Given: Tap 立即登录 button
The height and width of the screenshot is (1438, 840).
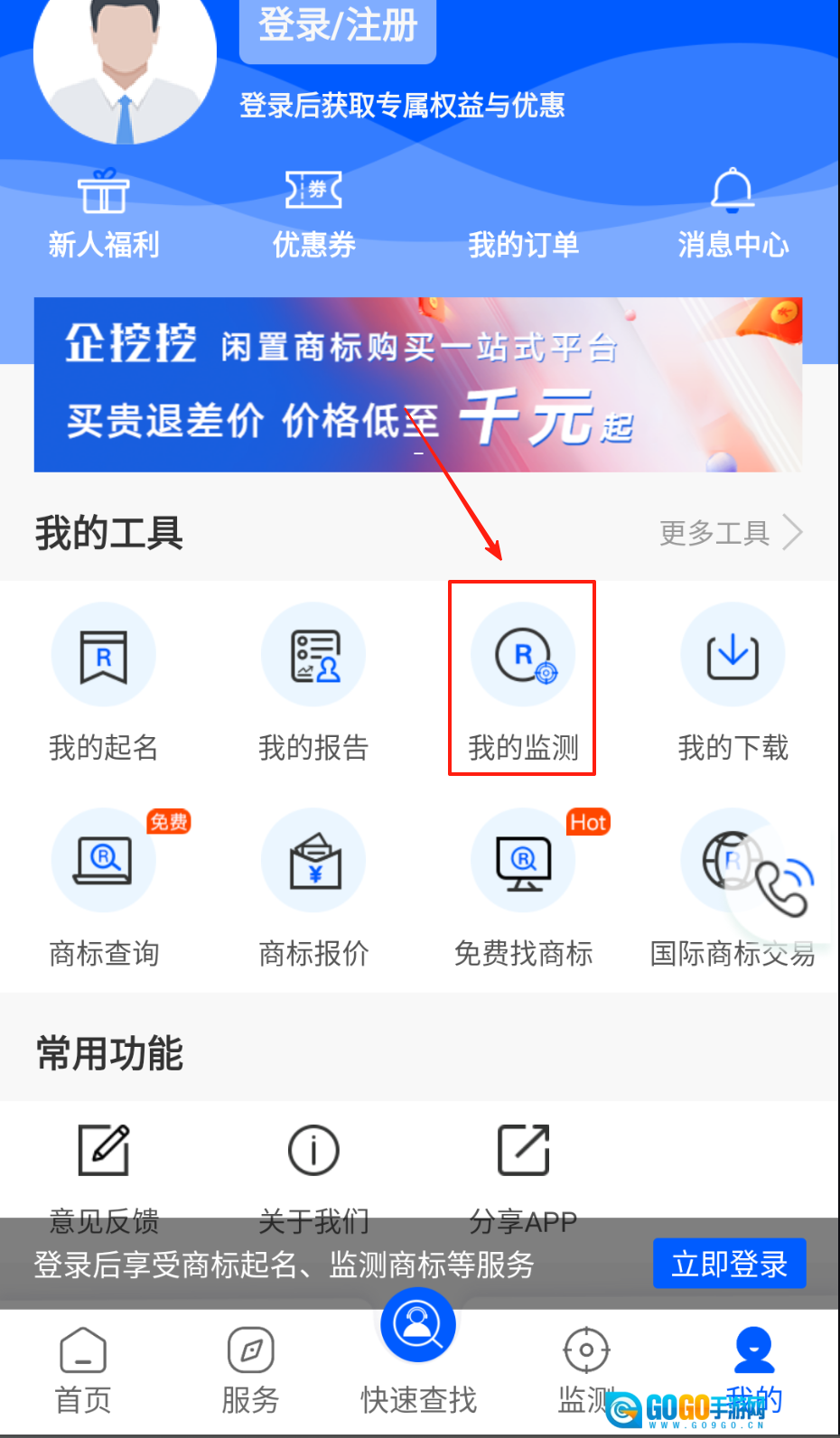Looking at the screenshot, I should point(729,1264).
